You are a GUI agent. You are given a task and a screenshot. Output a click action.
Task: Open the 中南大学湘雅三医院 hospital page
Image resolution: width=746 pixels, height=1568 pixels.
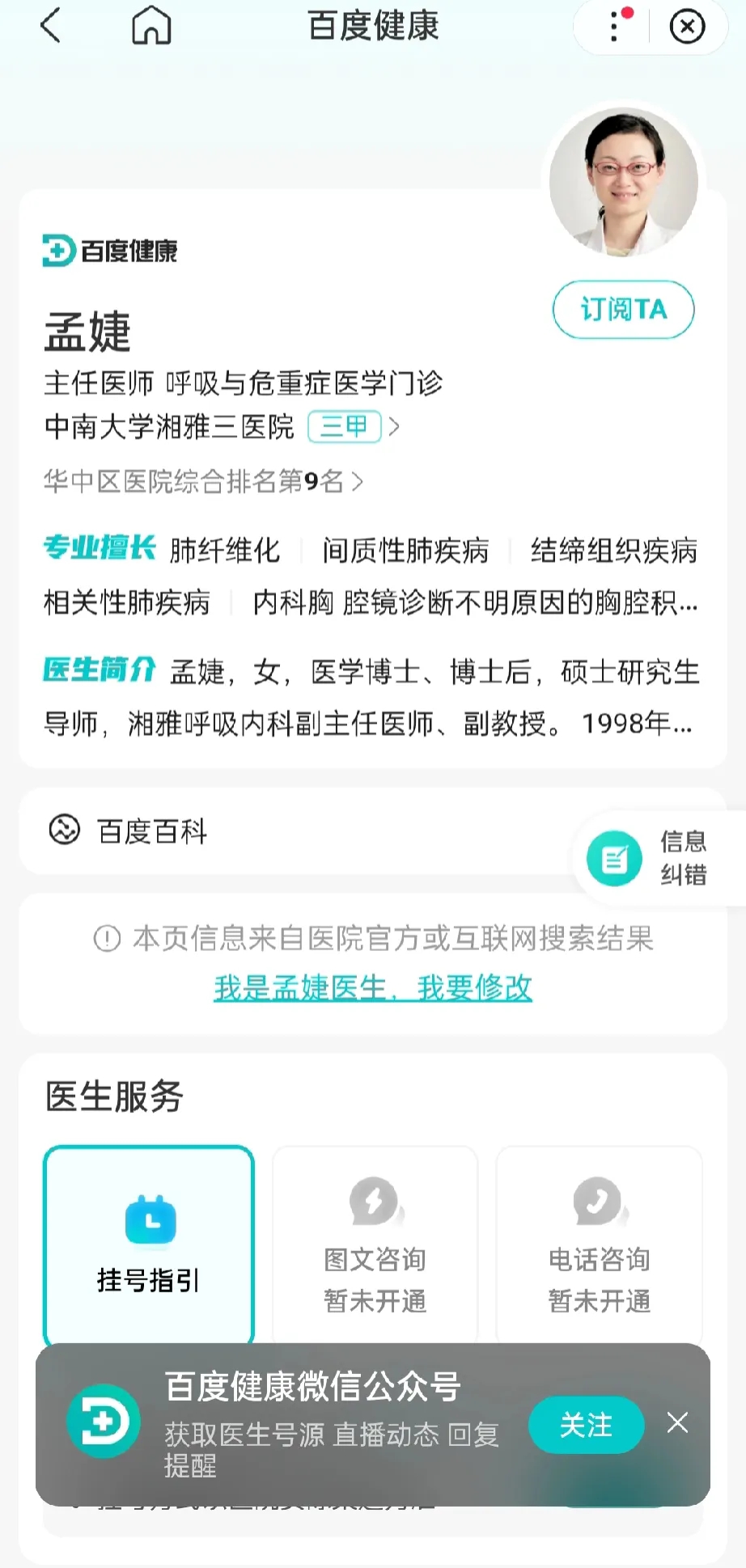pos(222,426)
